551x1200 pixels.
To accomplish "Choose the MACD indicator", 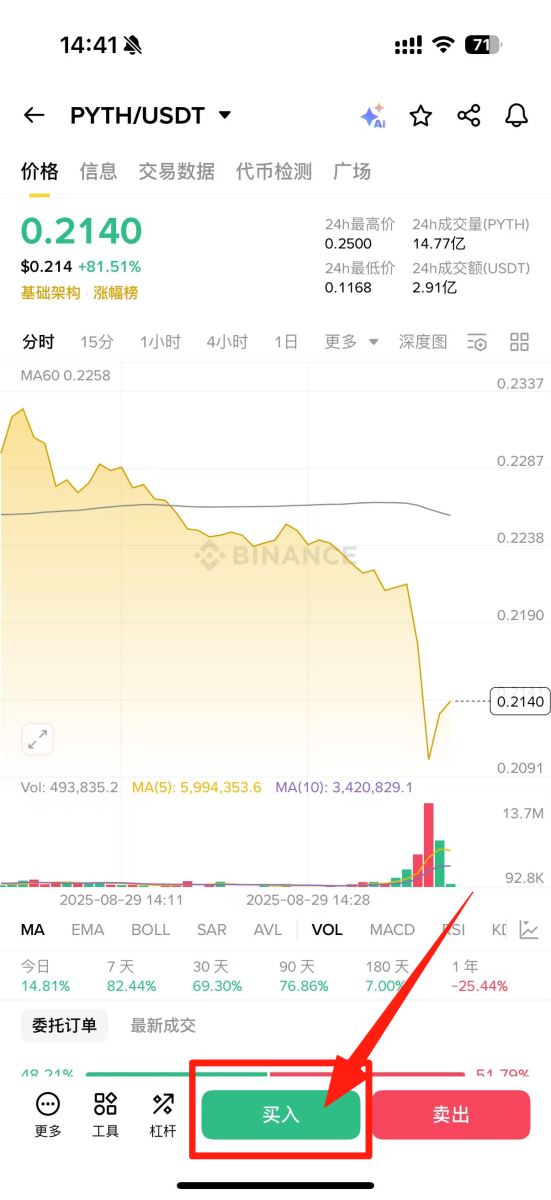I will coord(392,929).
